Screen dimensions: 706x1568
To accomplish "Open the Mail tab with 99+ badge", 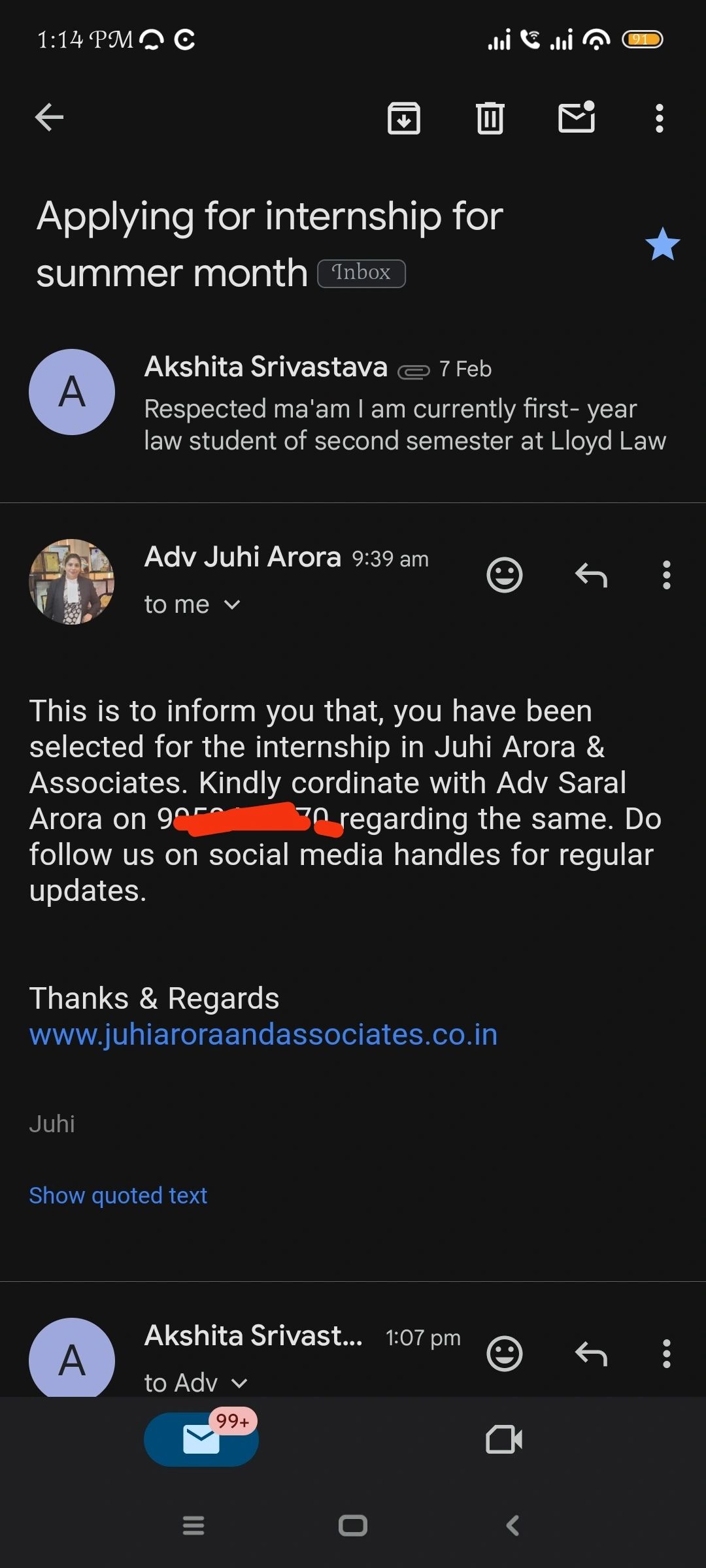I will click(x=201, y=1439).
